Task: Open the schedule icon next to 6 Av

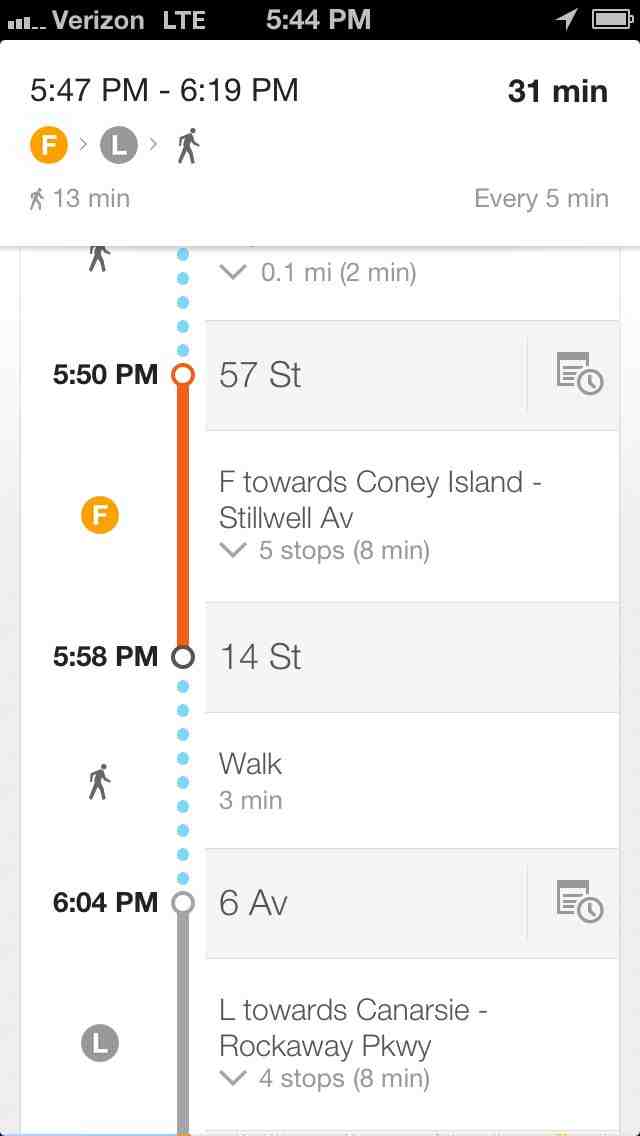Action: pyautogui.click(x=579, y=902)
